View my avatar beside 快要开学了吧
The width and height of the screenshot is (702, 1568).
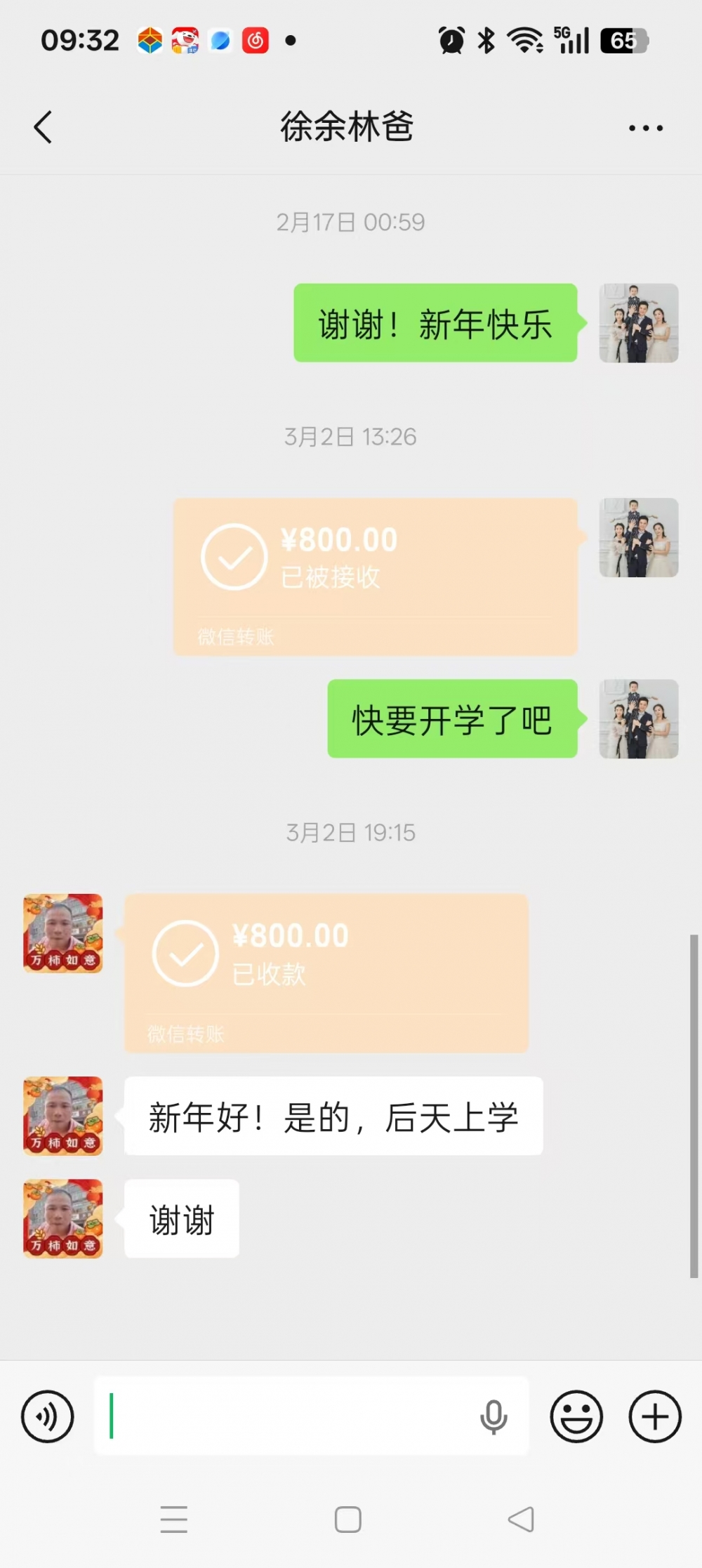point(638,718)
